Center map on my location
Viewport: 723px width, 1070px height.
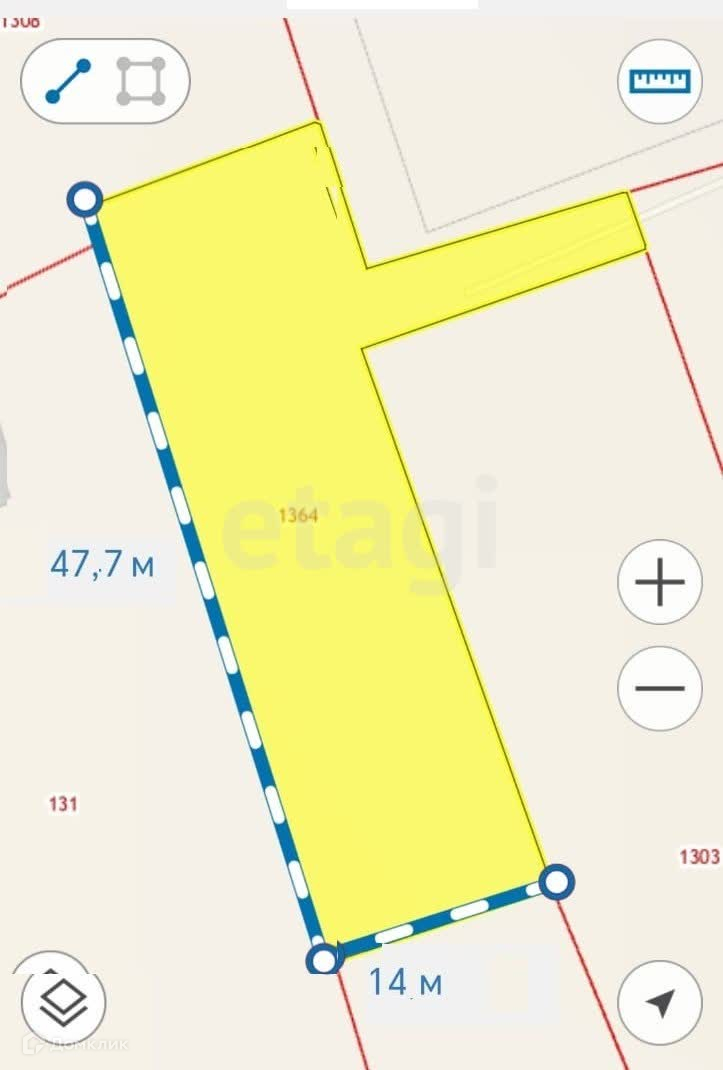(x=659, y=1003)
